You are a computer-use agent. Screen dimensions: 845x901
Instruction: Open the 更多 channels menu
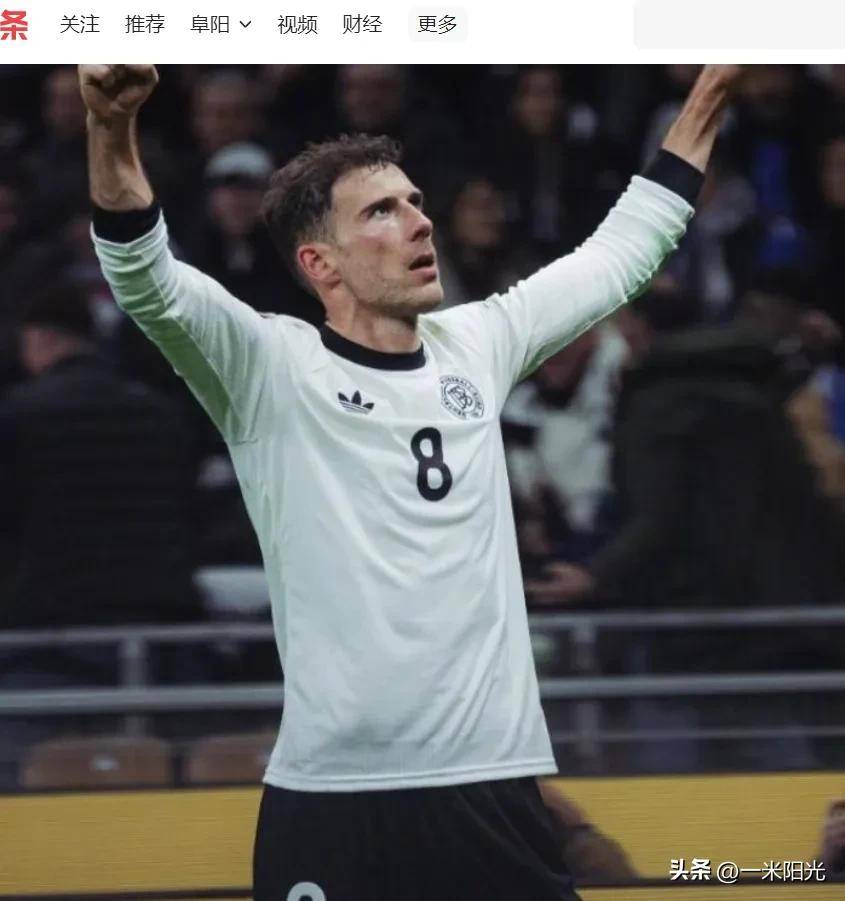pos(437,24)
